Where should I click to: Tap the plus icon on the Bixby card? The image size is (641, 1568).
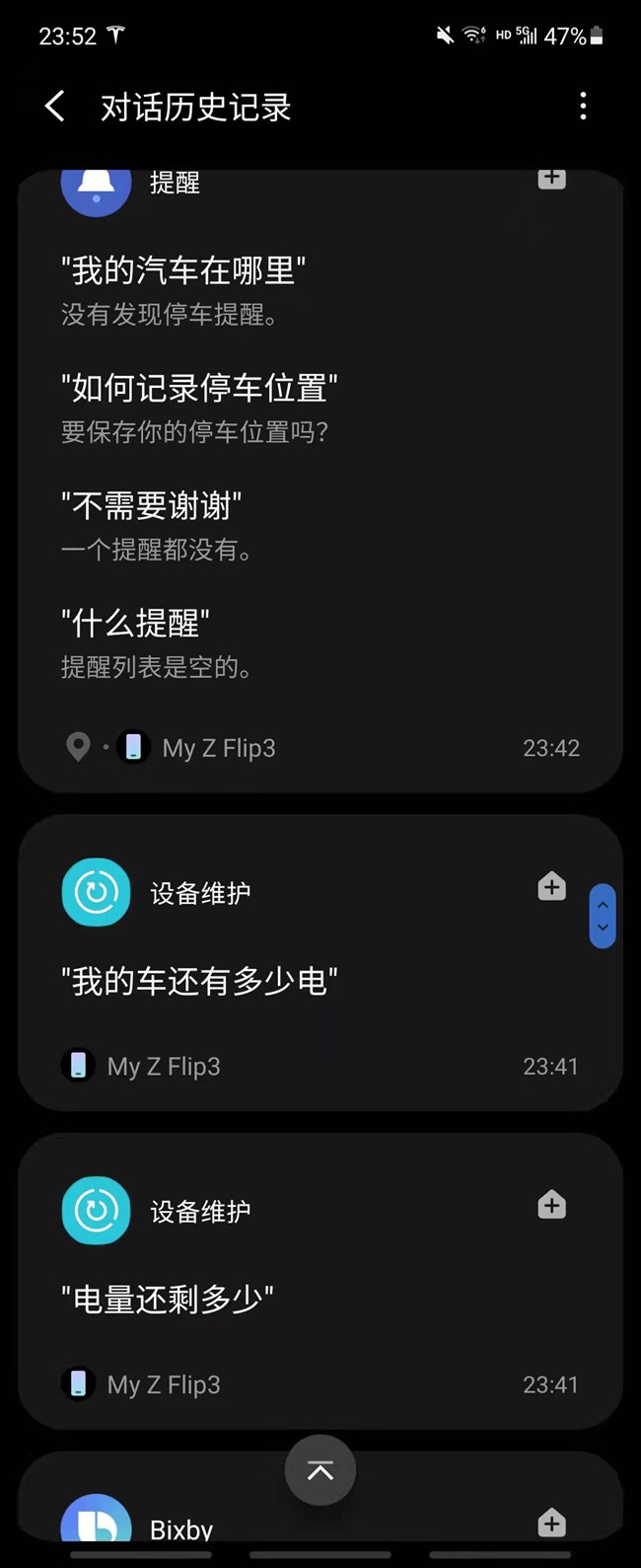[x=551, y=1523]
